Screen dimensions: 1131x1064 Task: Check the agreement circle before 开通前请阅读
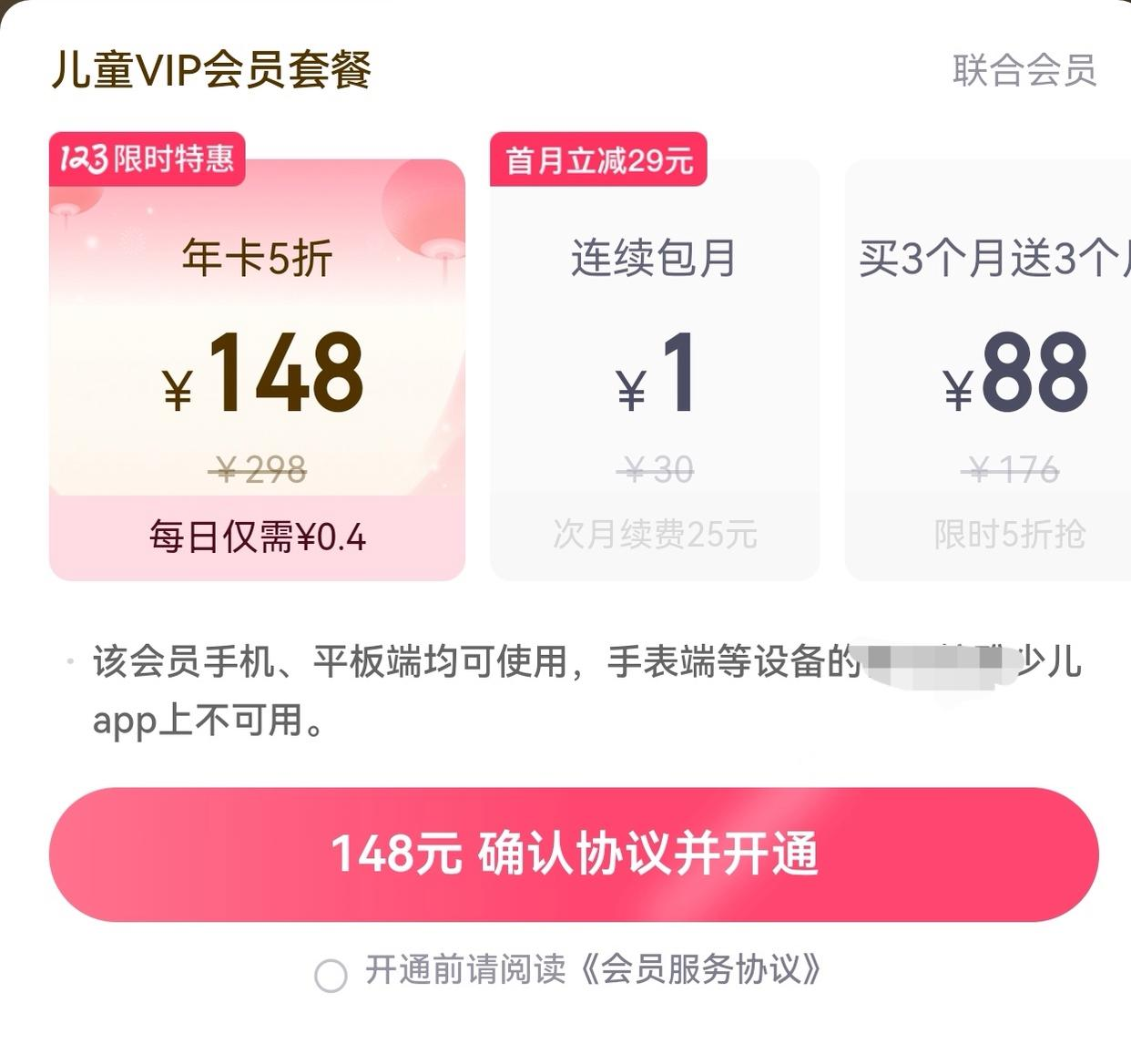click(x=331, y=975)
